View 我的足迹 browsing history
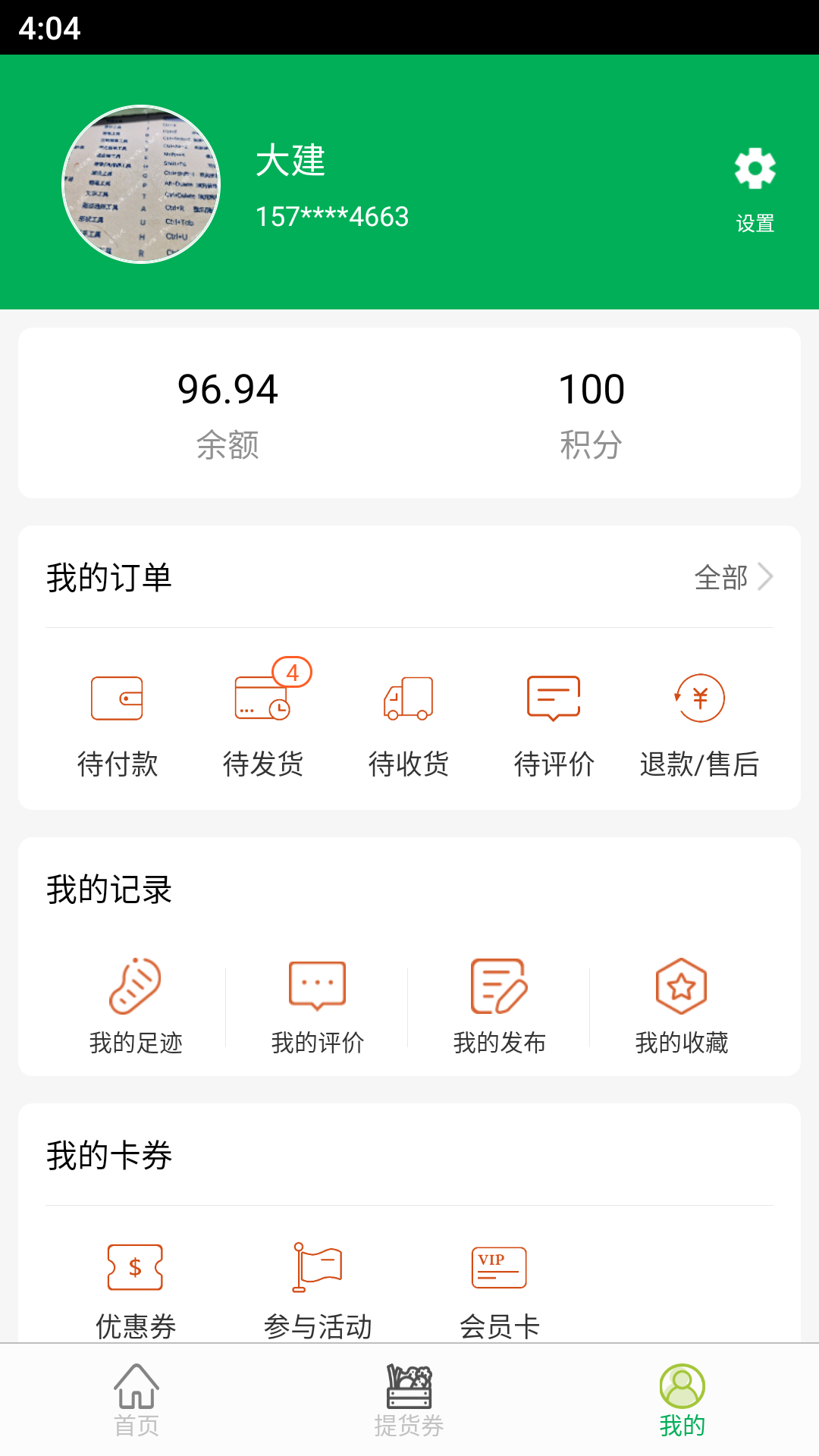The width and height of the screenshot is (819, 1456). [136, 1005]
